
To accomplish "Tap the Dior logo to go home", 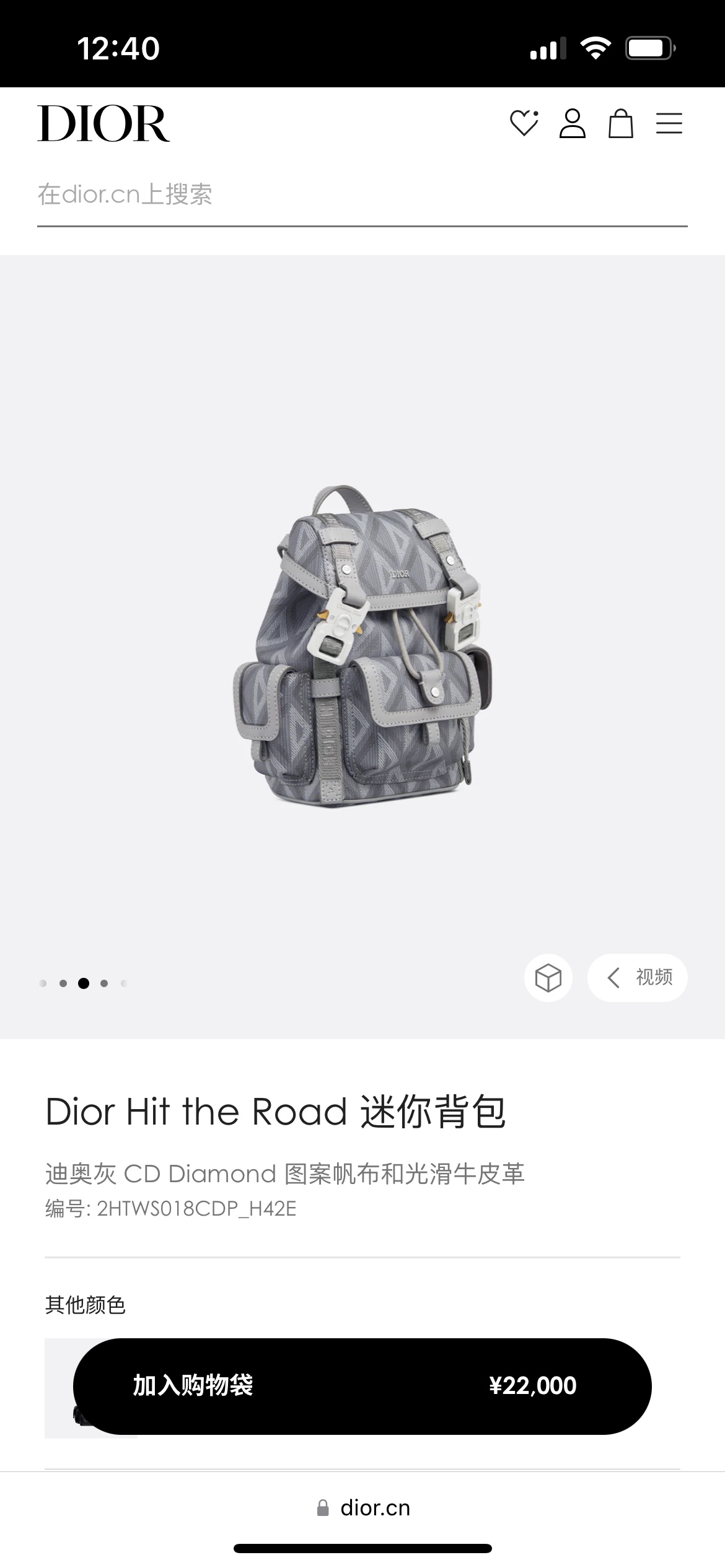I will (103, 123).
